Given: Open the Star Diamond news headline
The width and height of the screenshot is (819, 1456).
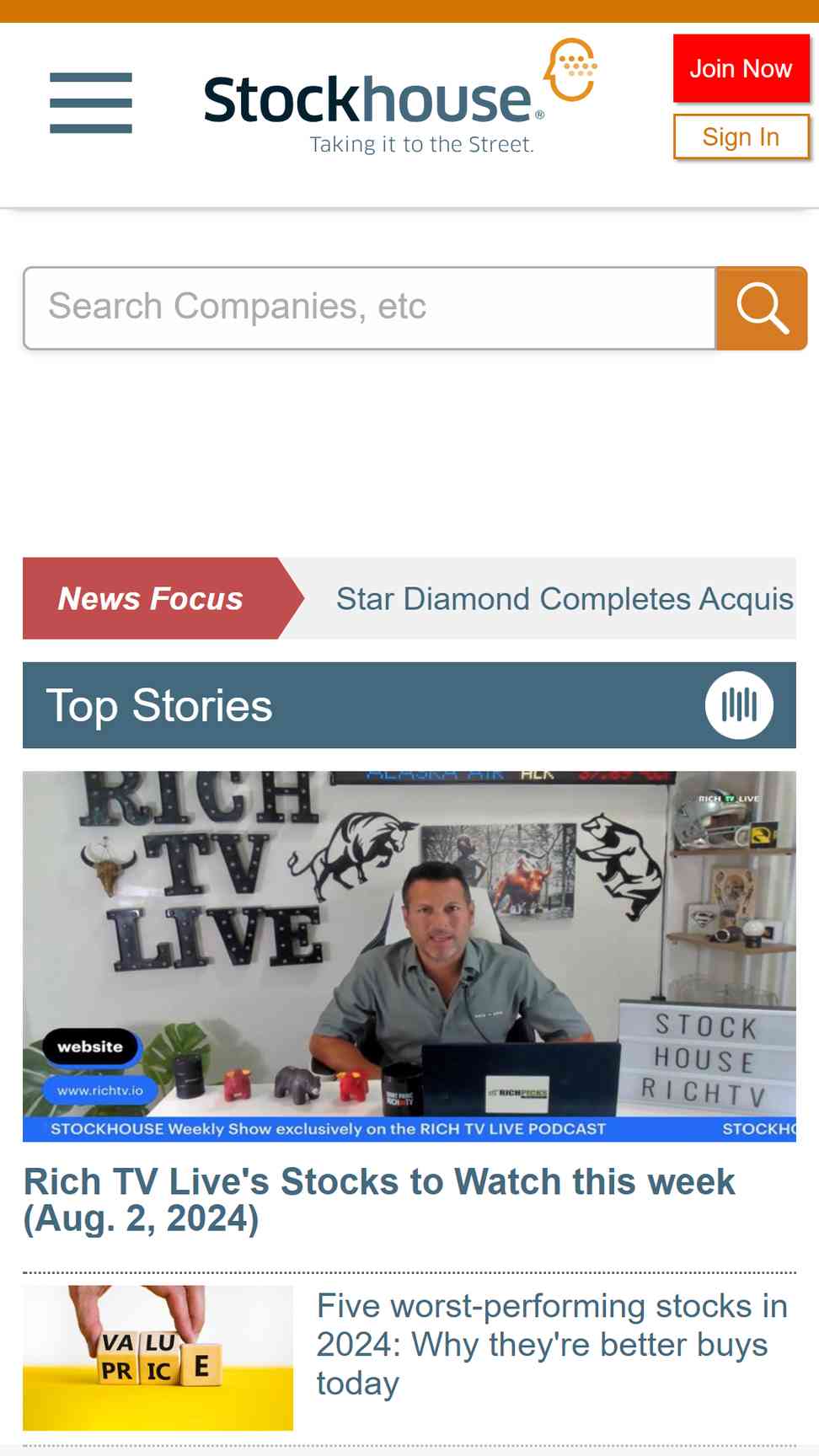Looking at the screenshot, I should [565, 598].
